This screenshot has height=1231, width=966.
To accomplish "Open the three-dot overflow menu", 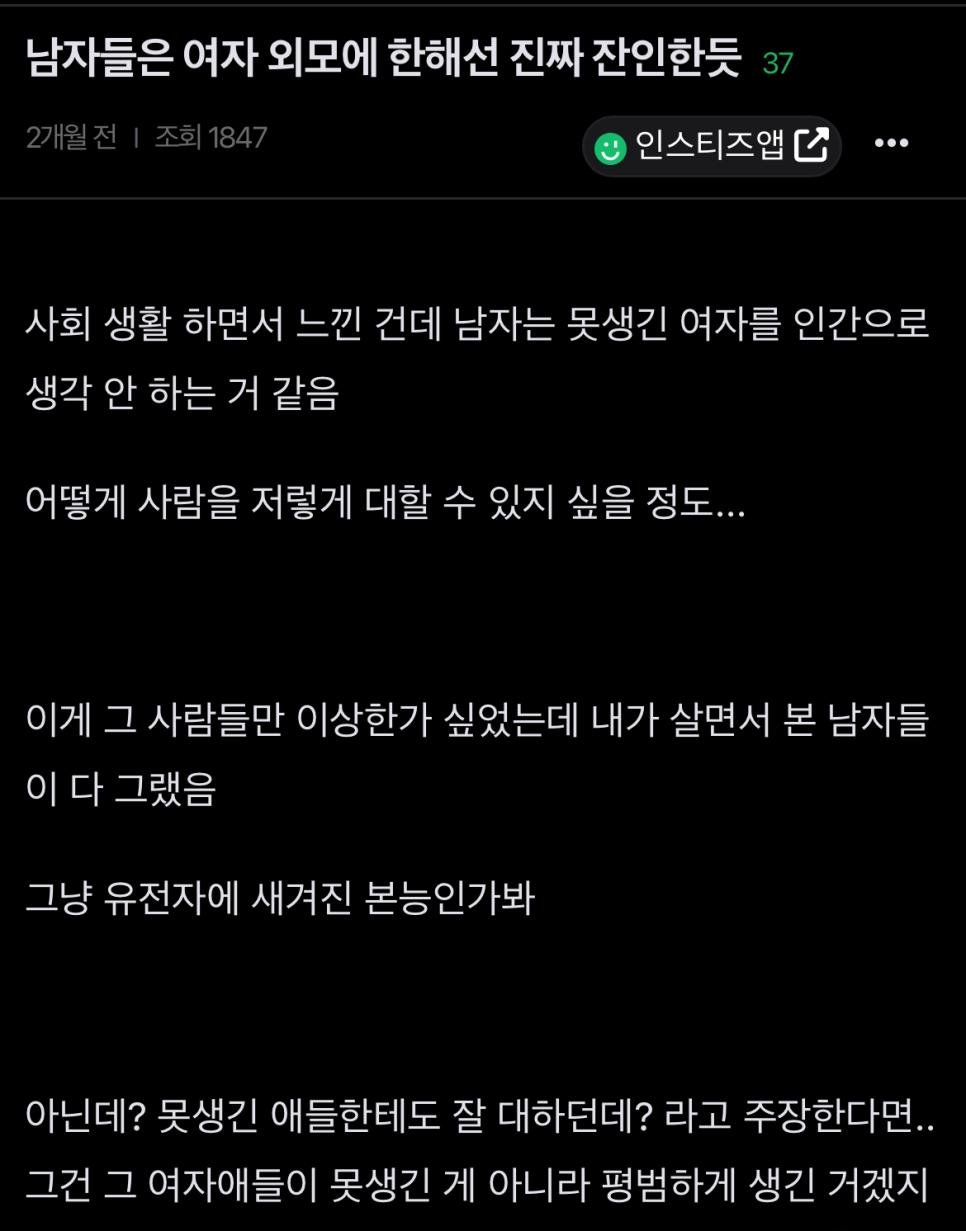I will 891,144.
